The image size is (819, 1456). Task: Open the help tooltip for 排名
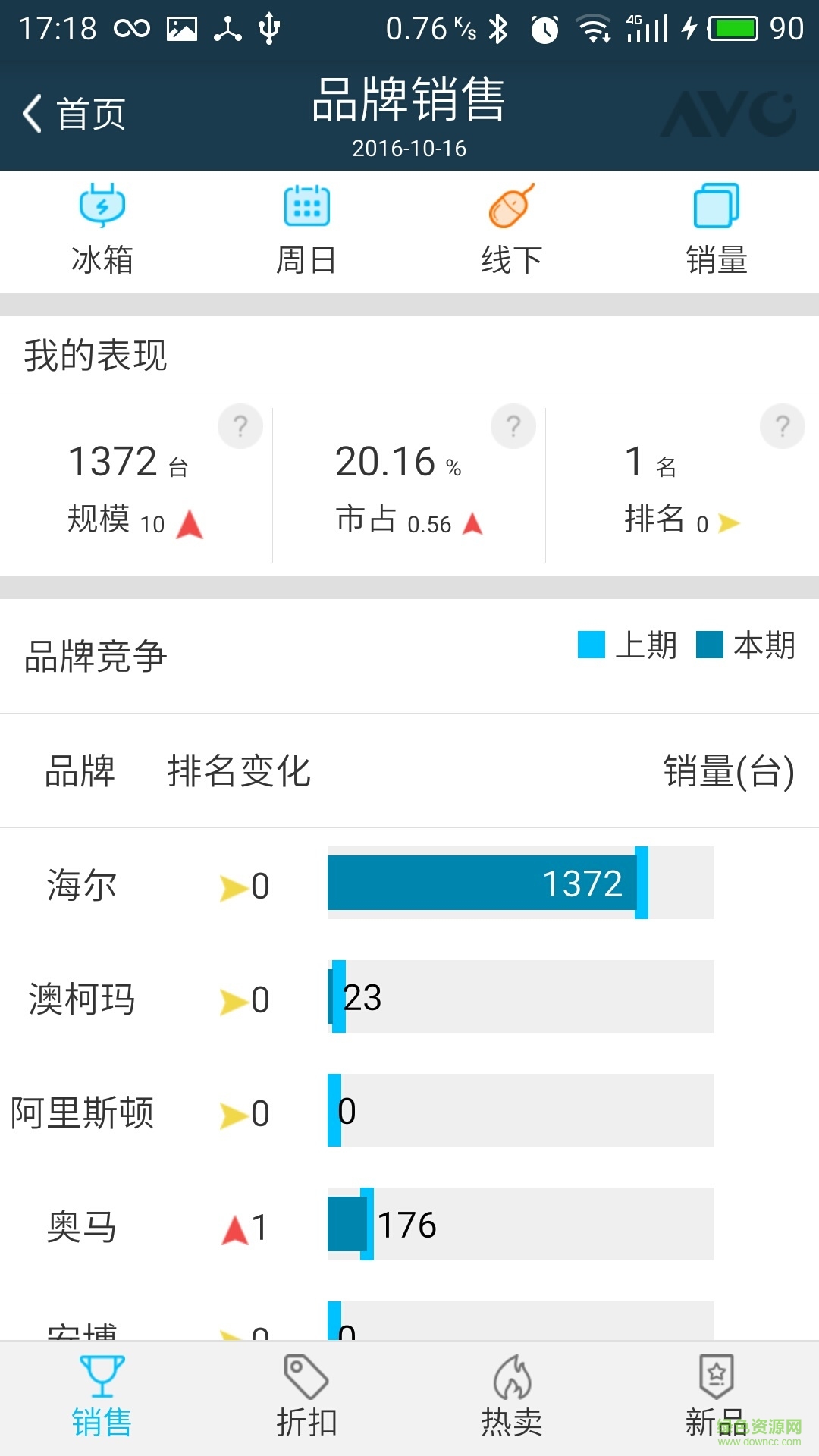point(780,426)
